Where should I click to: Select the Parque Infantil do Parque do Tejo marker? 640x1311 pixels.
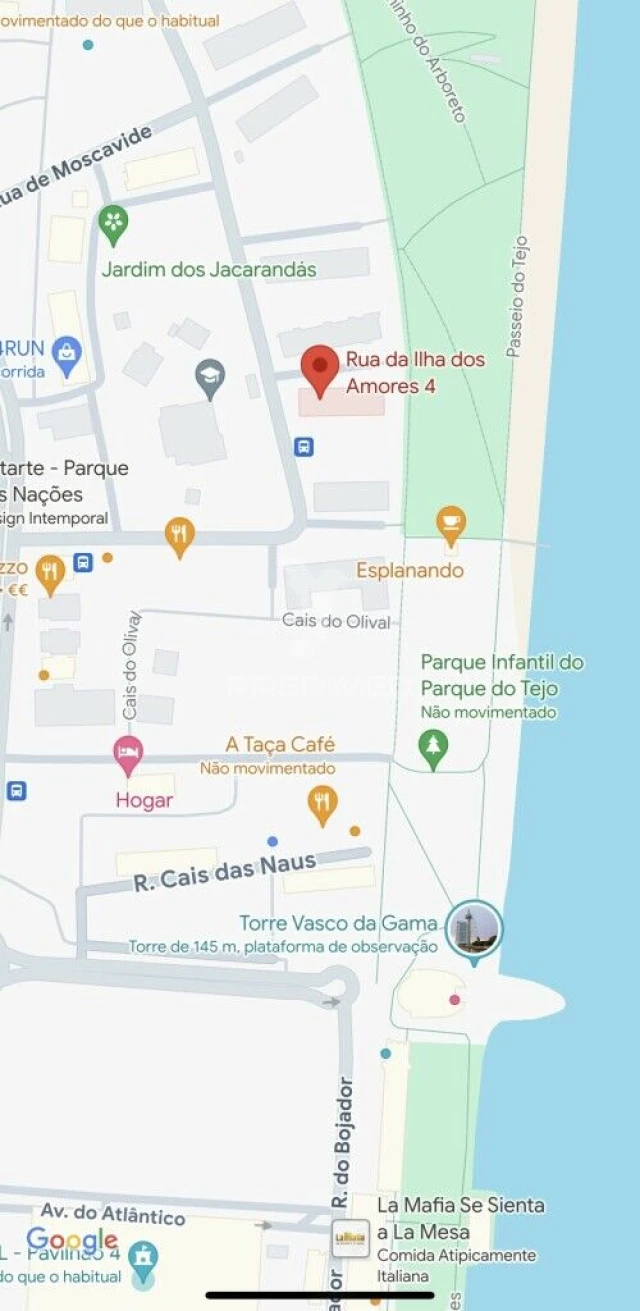433,748
